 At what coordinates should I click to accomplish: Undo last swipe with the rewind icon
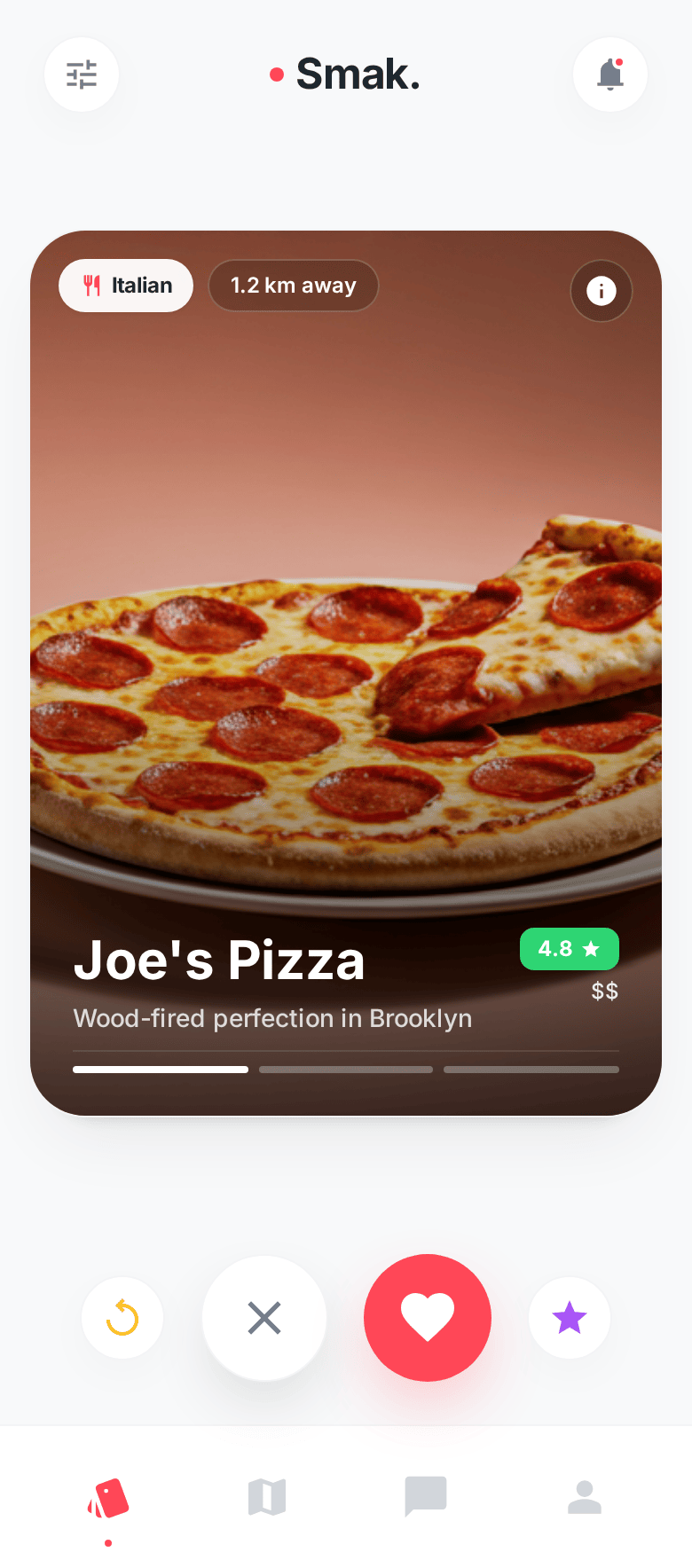[x=122, y=1318]
